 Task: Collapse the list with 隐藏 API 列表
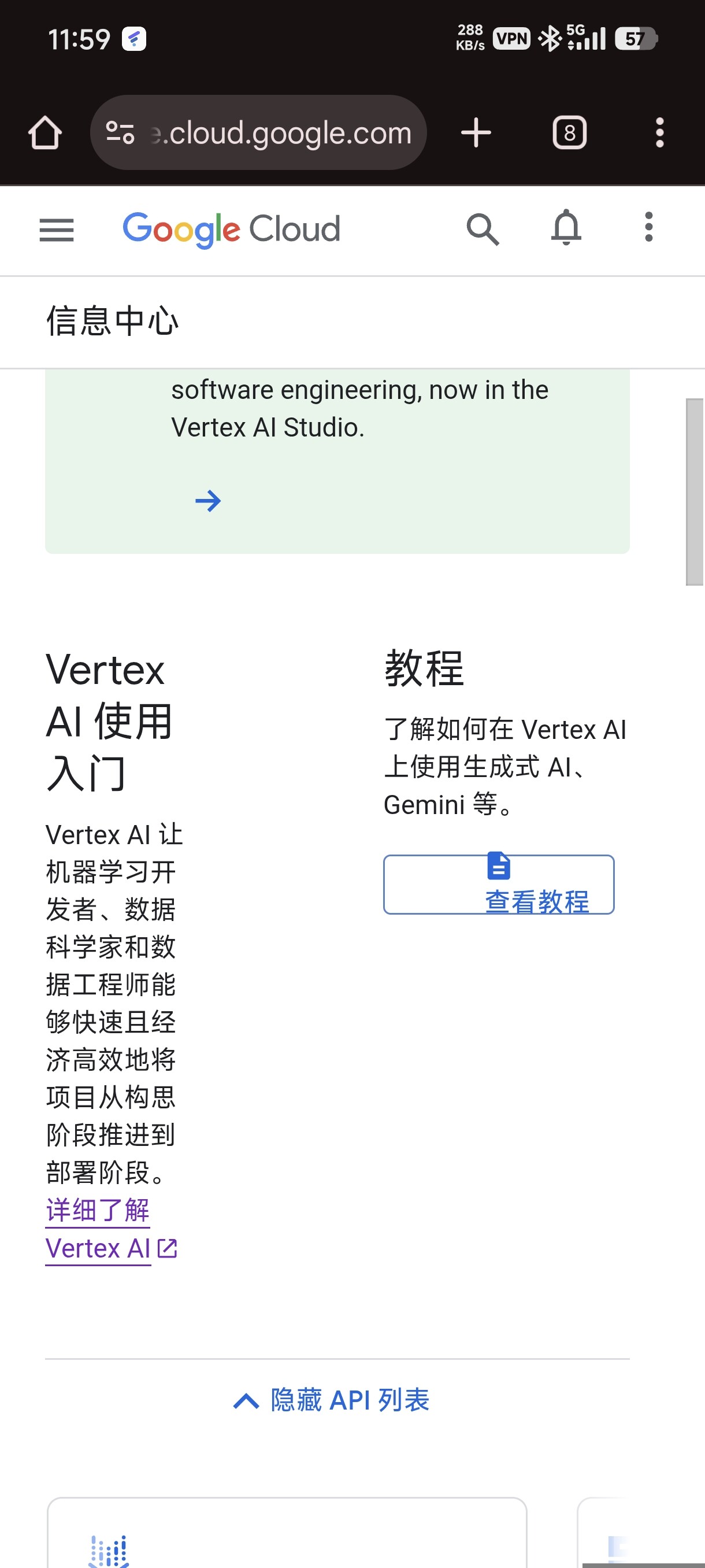(x=332, y=1400)
